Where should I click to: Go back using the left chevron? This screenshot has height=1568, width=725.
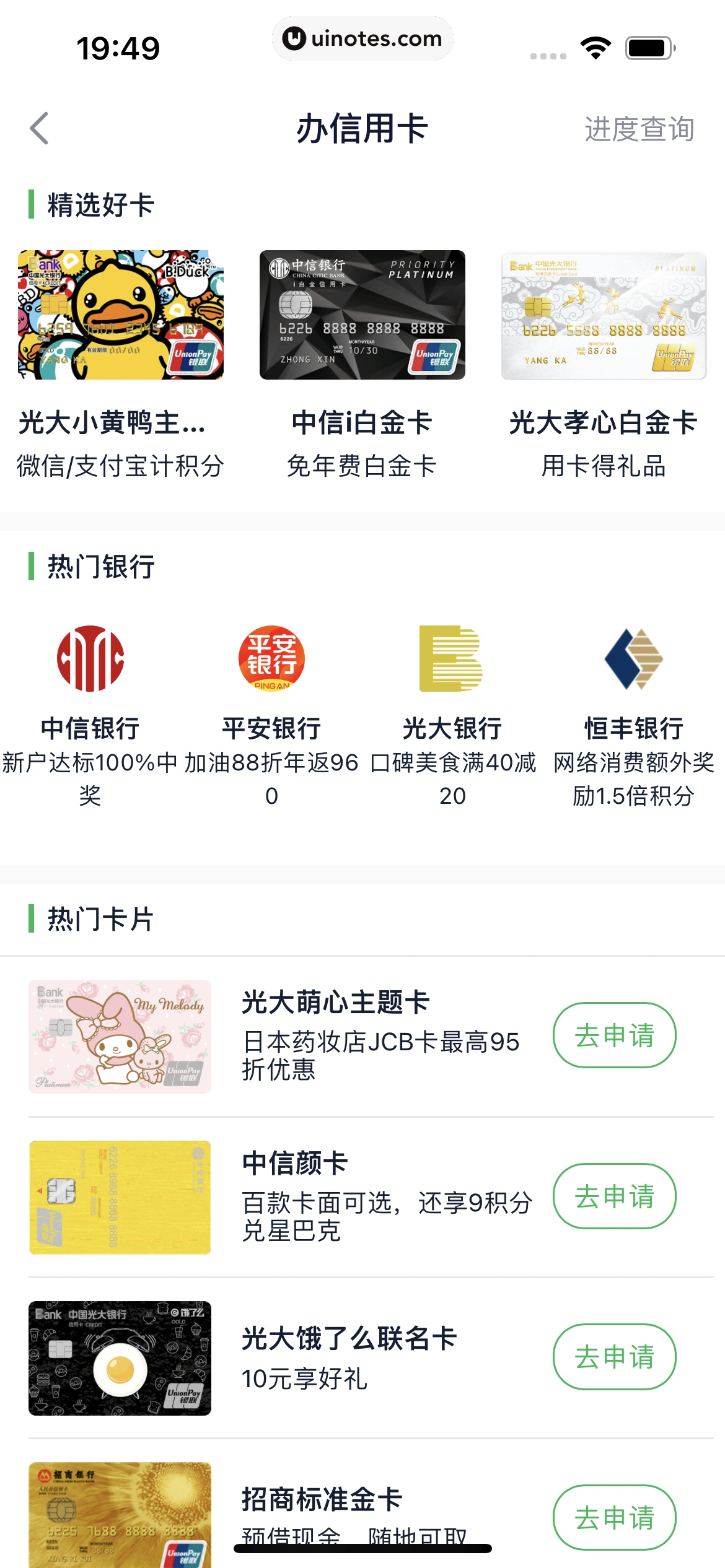40,128
